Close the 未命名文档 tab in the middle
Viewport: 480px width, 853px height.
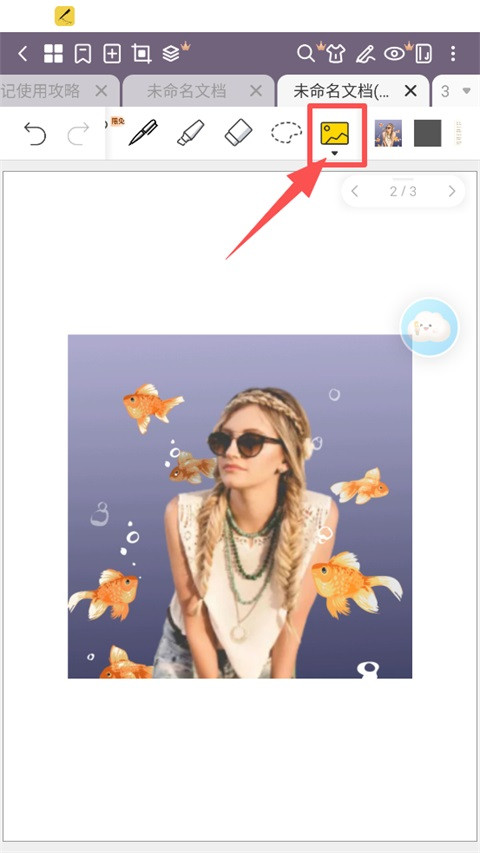click(x=255, y=91)
